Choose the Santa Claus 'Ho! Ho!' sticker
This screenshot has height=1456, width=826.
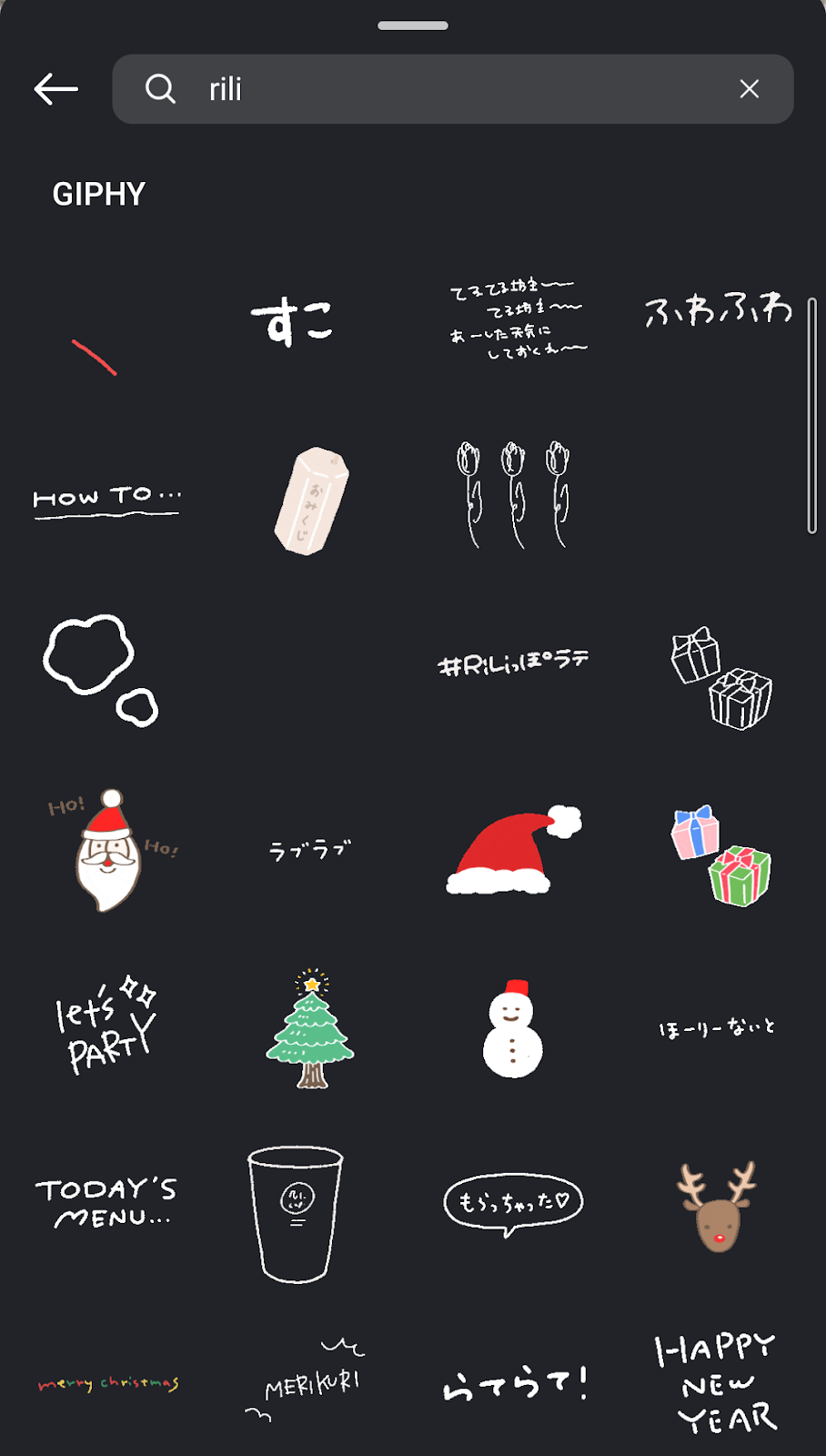(x=109, y=851)
